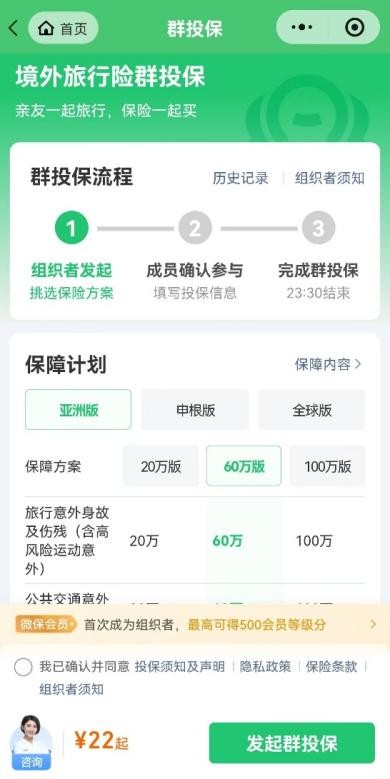Tap the 首页 home button
This screenshot has height=779, width=390.
63,28
